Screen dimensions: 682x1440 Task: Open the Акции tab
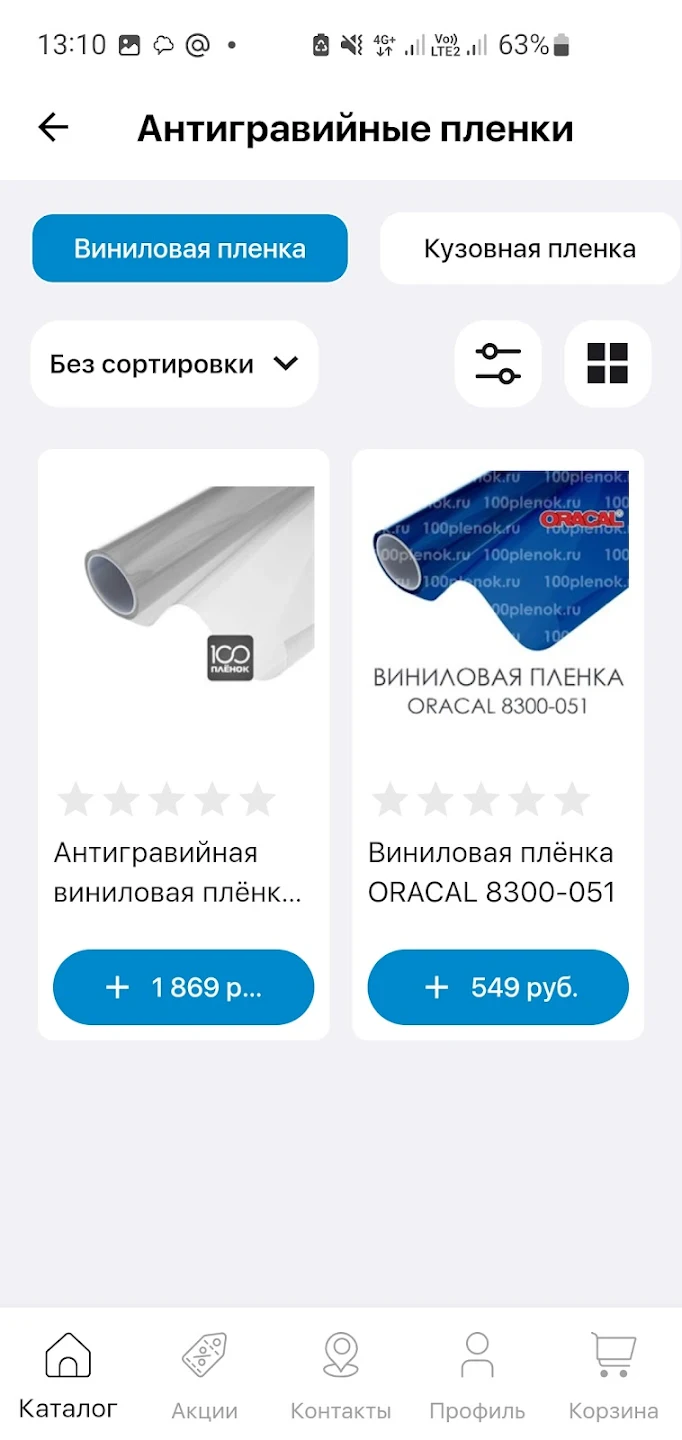(204, 1376)
